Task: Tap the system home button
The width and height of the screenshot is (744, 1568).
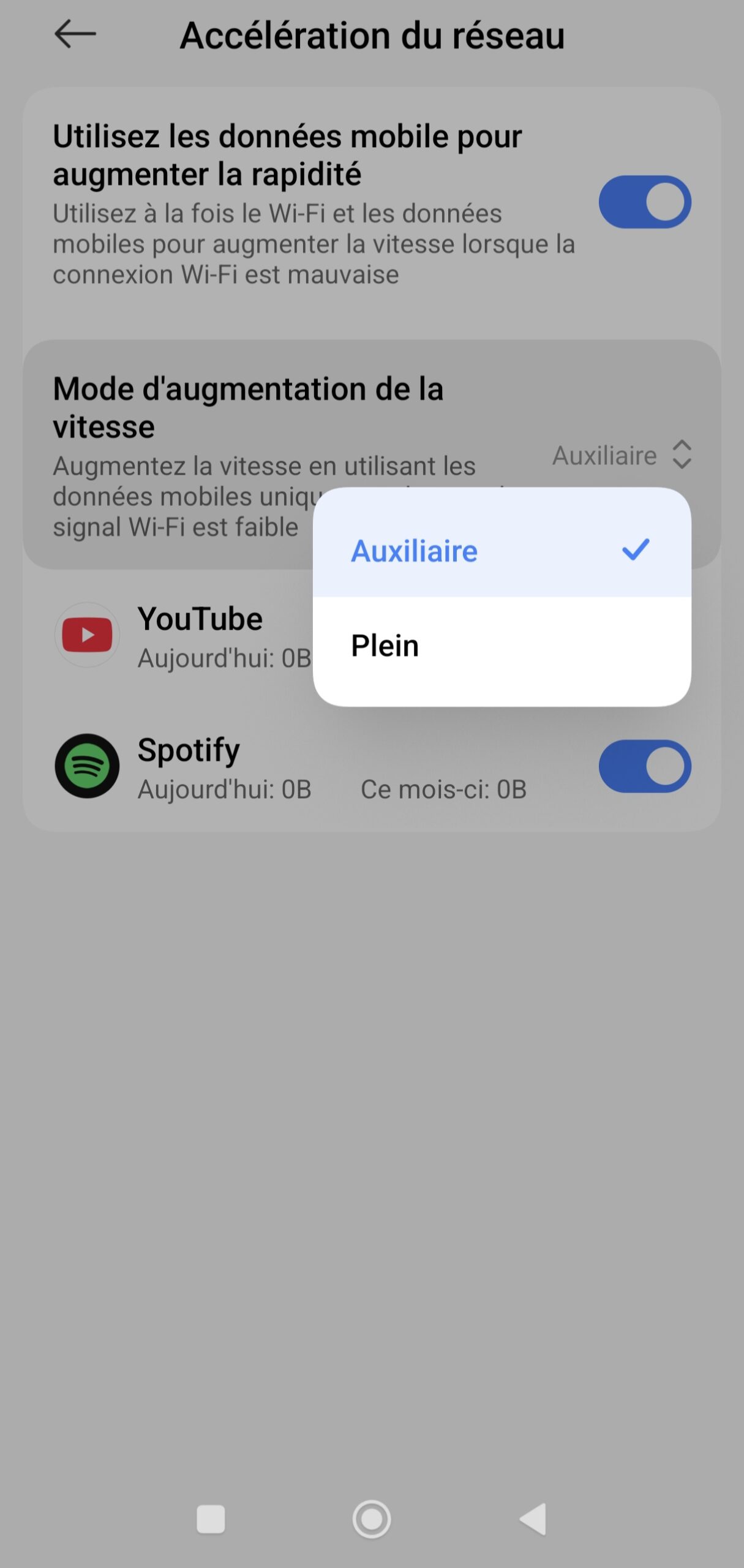Action: [372, 1519]
